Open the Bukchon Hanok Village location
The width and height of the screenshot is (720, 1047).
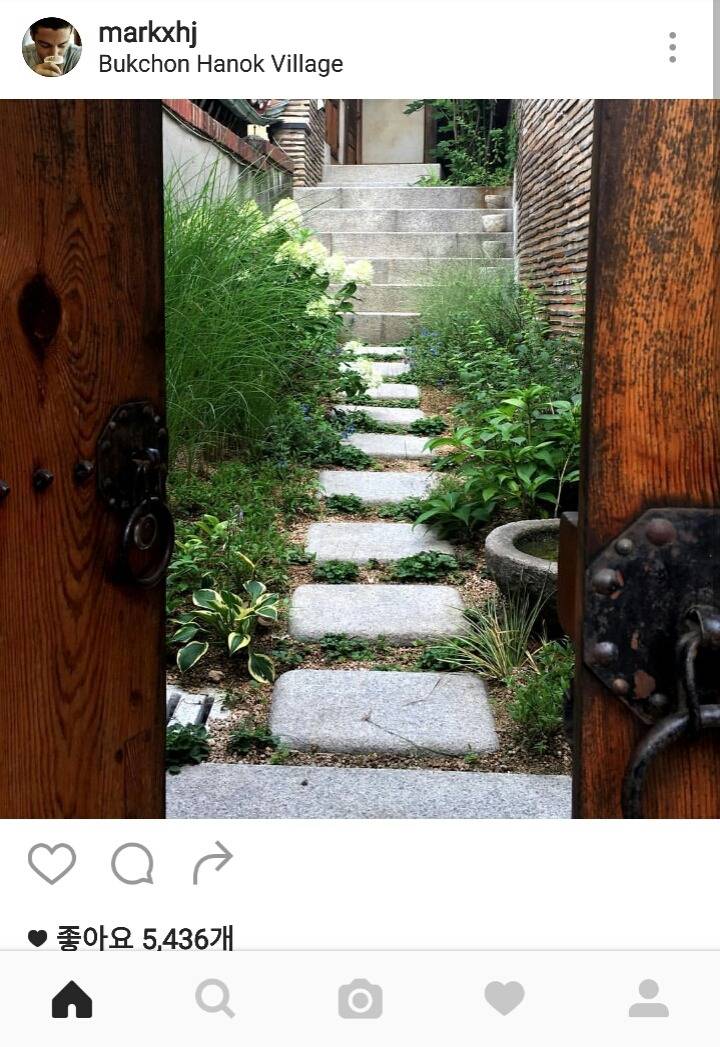220,64
